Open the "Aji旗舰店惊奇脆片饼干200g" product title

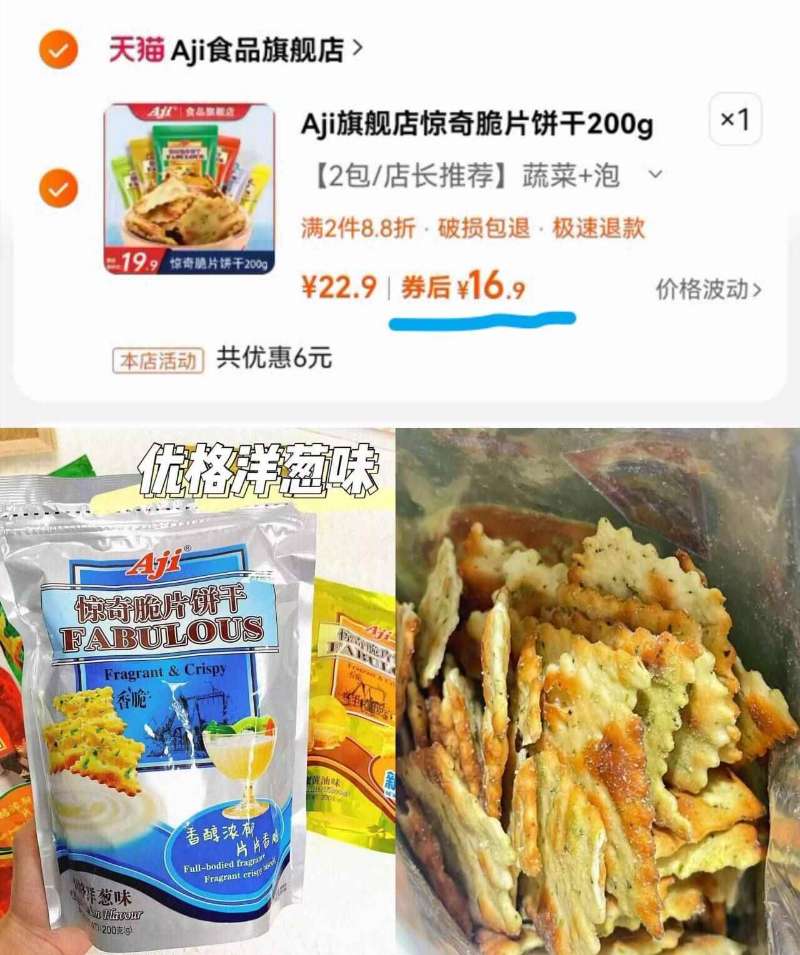coord(477,125)
